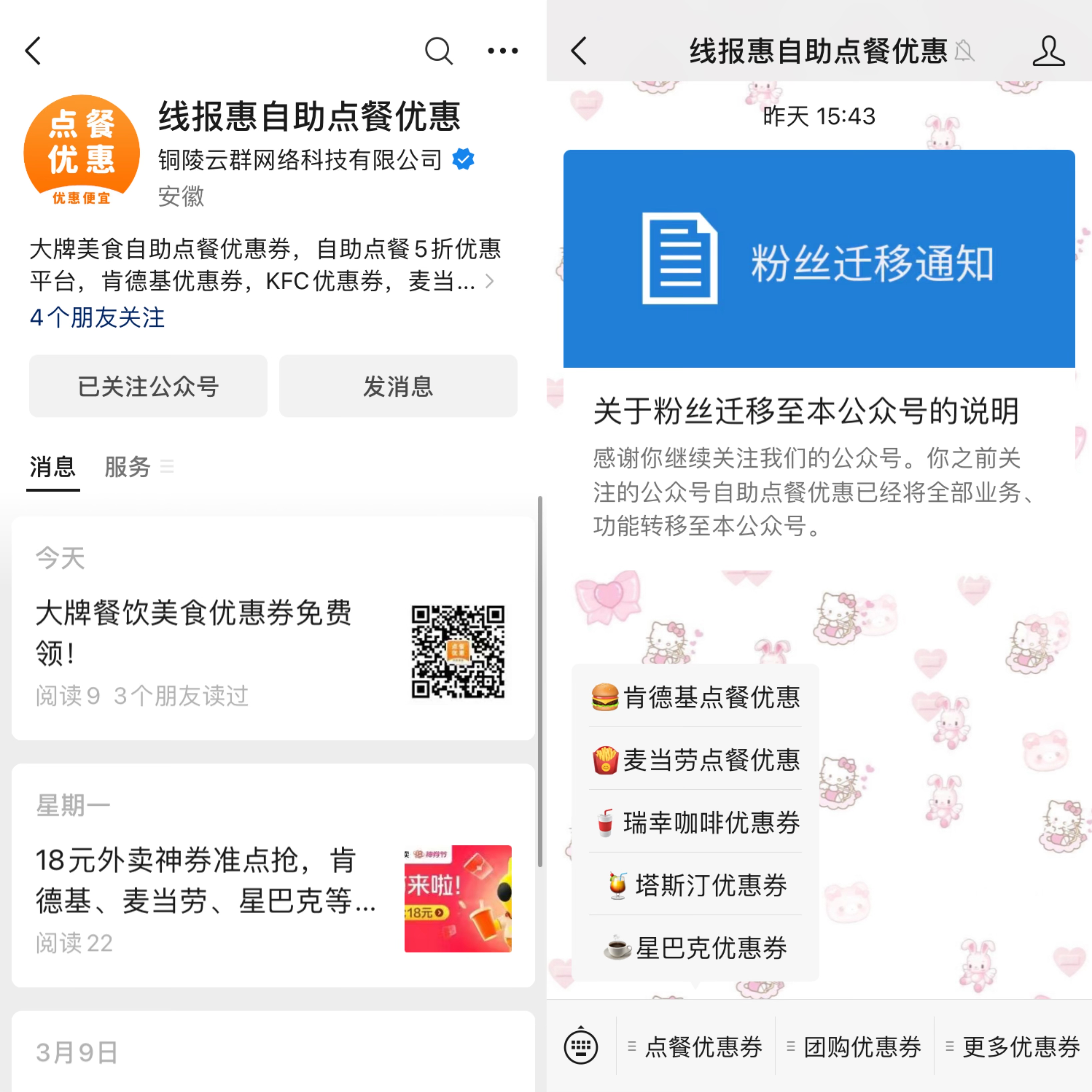The width and height of the screenshot is (1092, 1092).
Task: Select the 消息 tab
Action: pos(53,467)
